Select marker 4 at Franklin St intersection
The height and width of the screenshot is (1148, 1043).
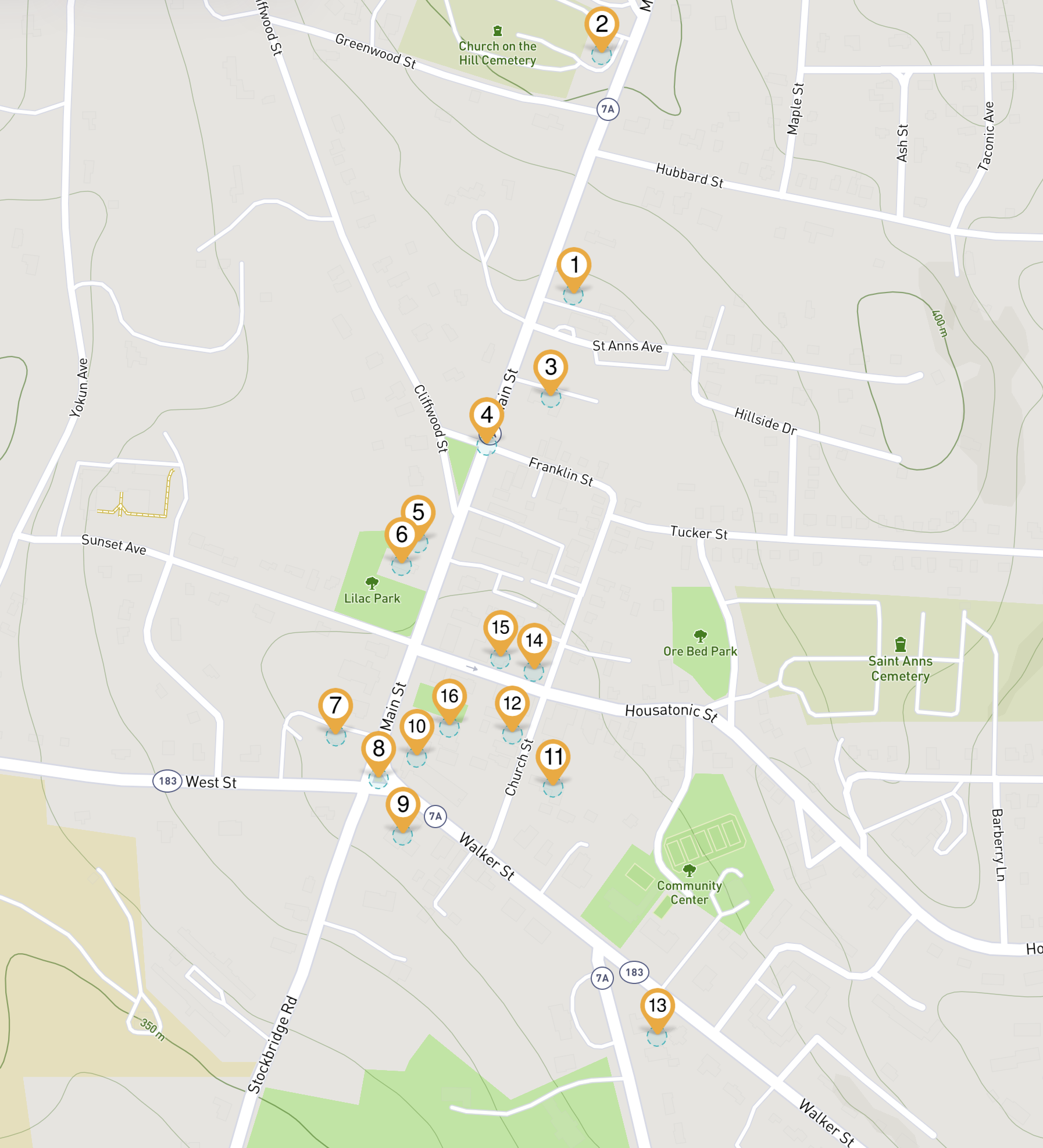click(487, 415)
